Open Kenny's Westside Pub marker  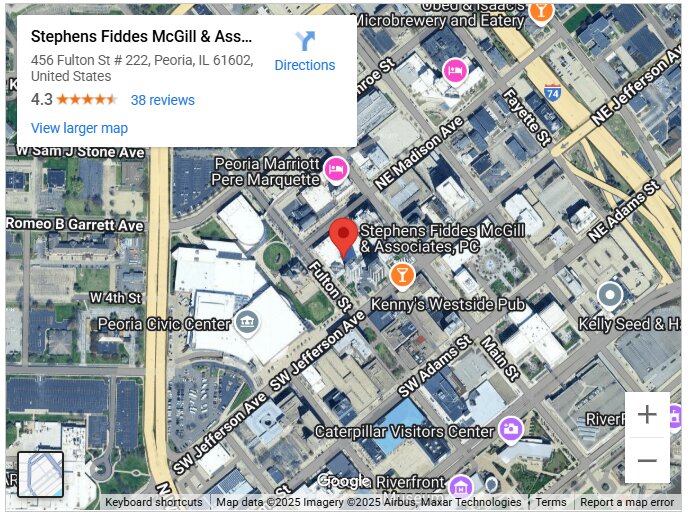coord(401,274)
